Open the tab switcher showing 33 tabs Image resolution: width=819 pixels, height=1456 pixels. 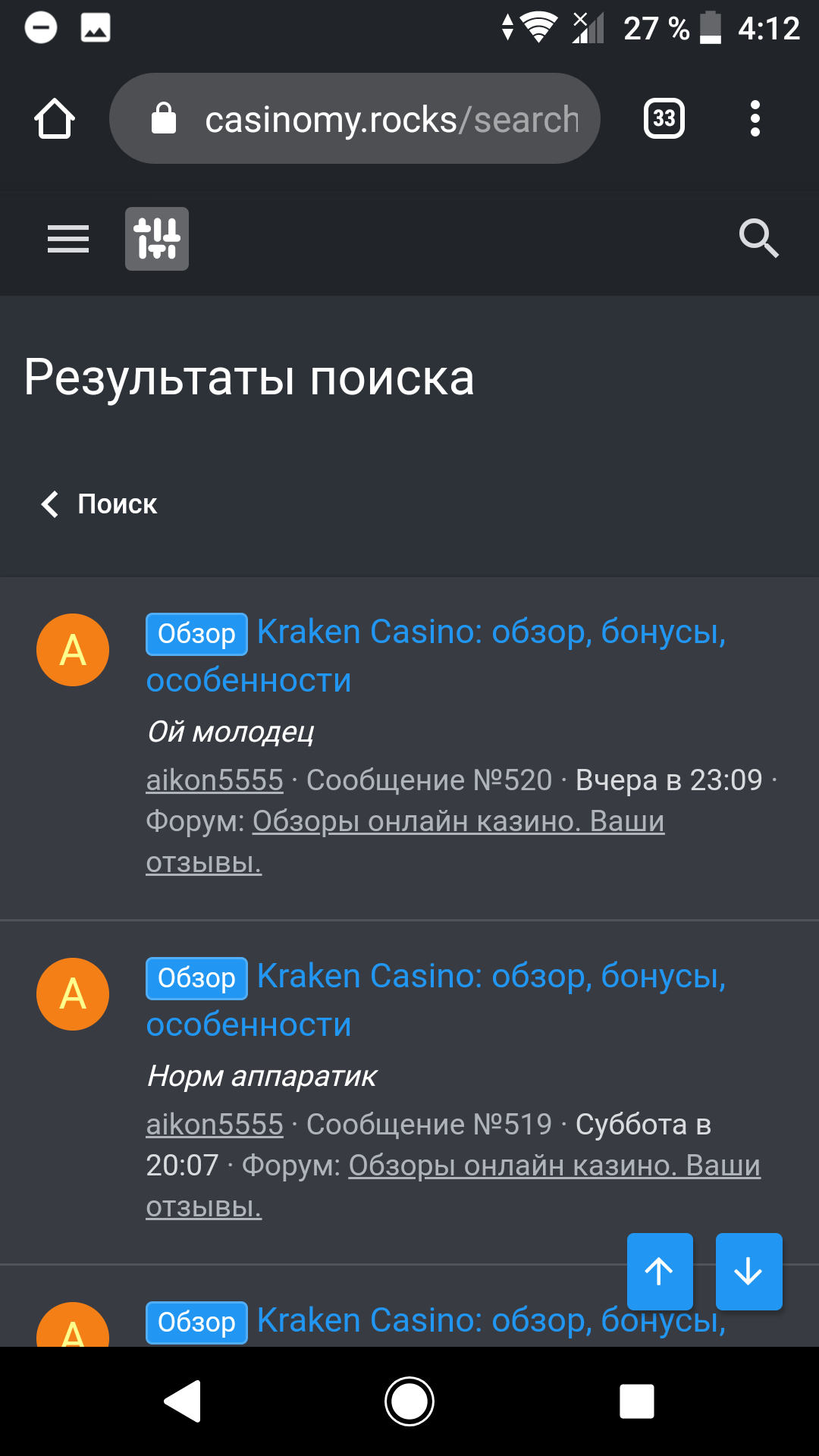pos(664,119)
